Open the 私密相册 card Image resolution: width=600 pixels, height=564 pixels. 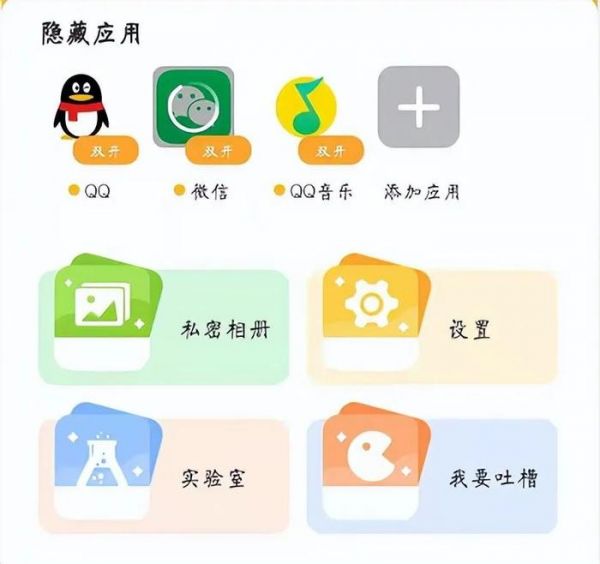tap(163, 328)
